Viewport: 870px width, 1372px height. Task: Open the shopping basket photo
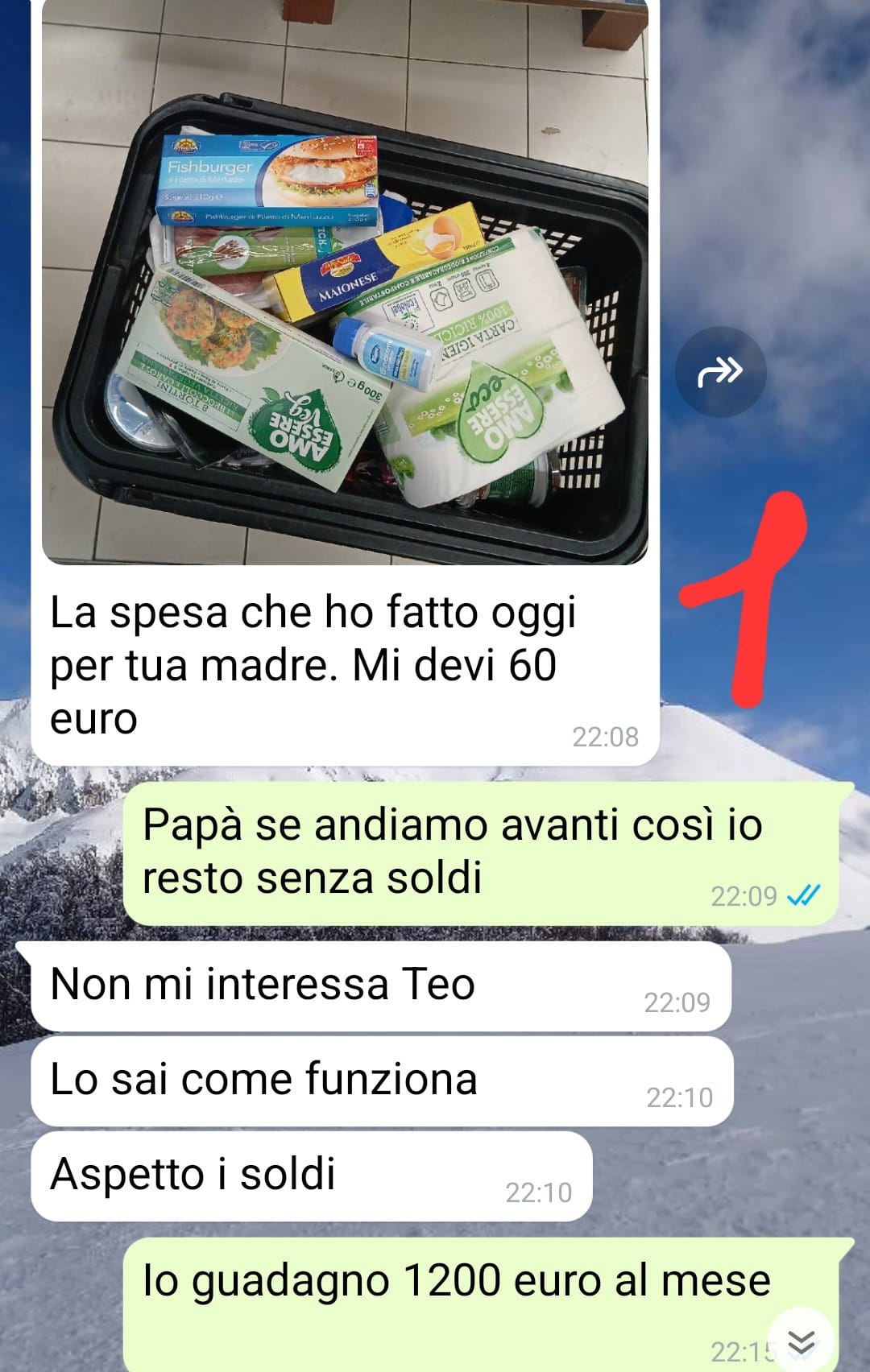[x=345, y=282]
